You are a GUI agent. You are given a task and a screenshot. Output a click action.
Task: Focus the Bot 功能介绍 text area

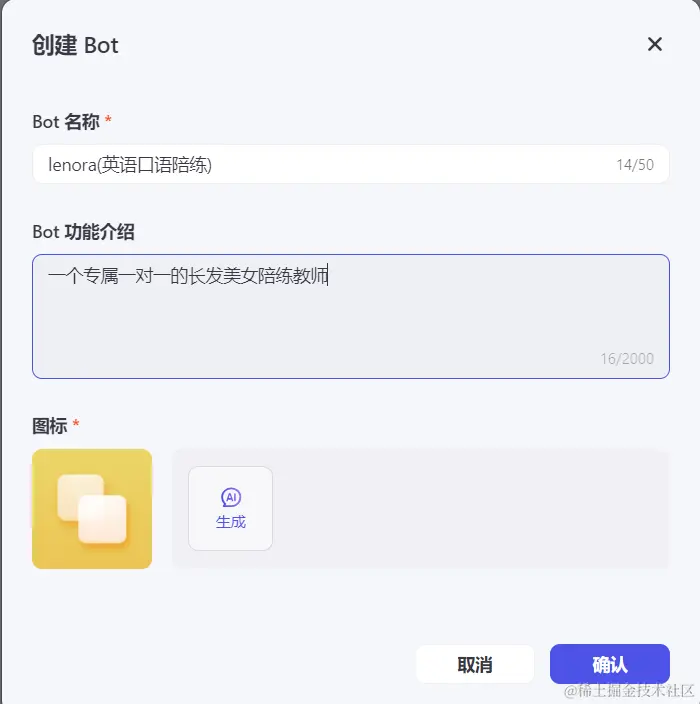(x=350, y=316)
